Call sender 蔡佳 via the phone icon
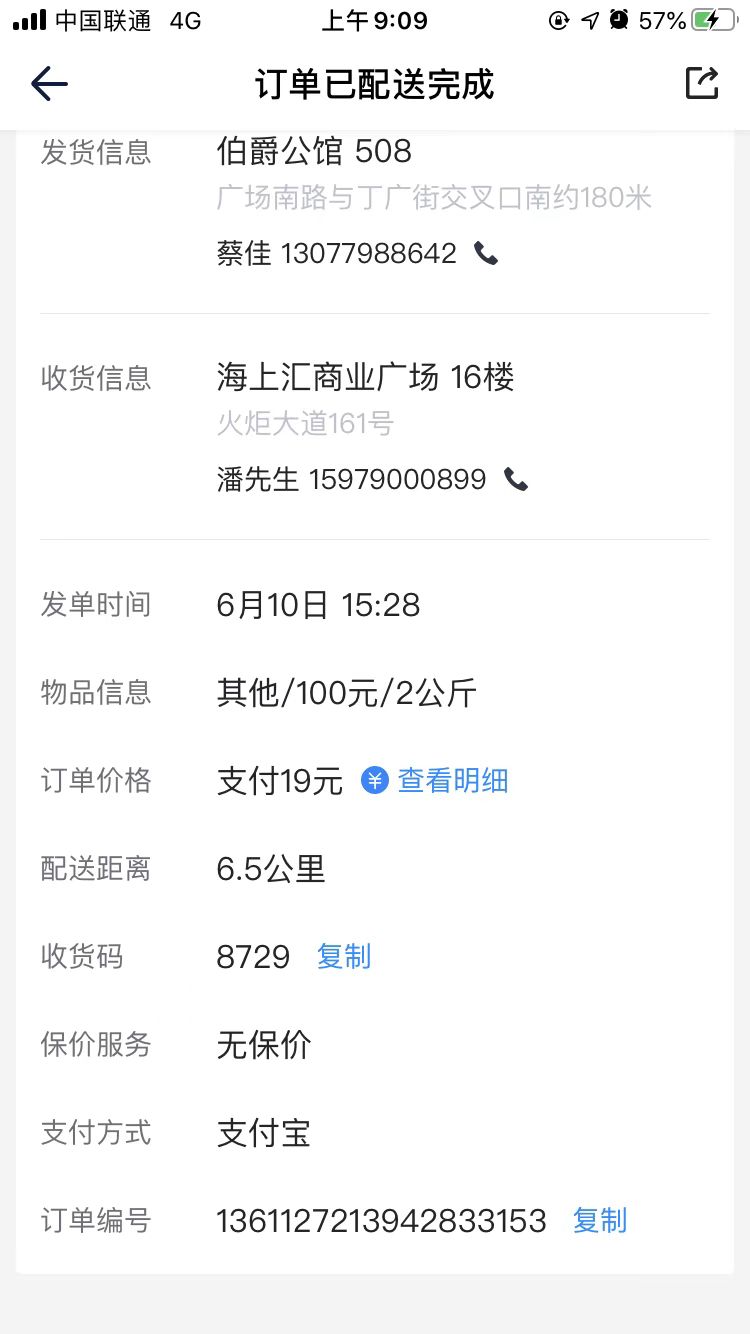Viewport: 750px width, 1334px height. coord(486,254)
